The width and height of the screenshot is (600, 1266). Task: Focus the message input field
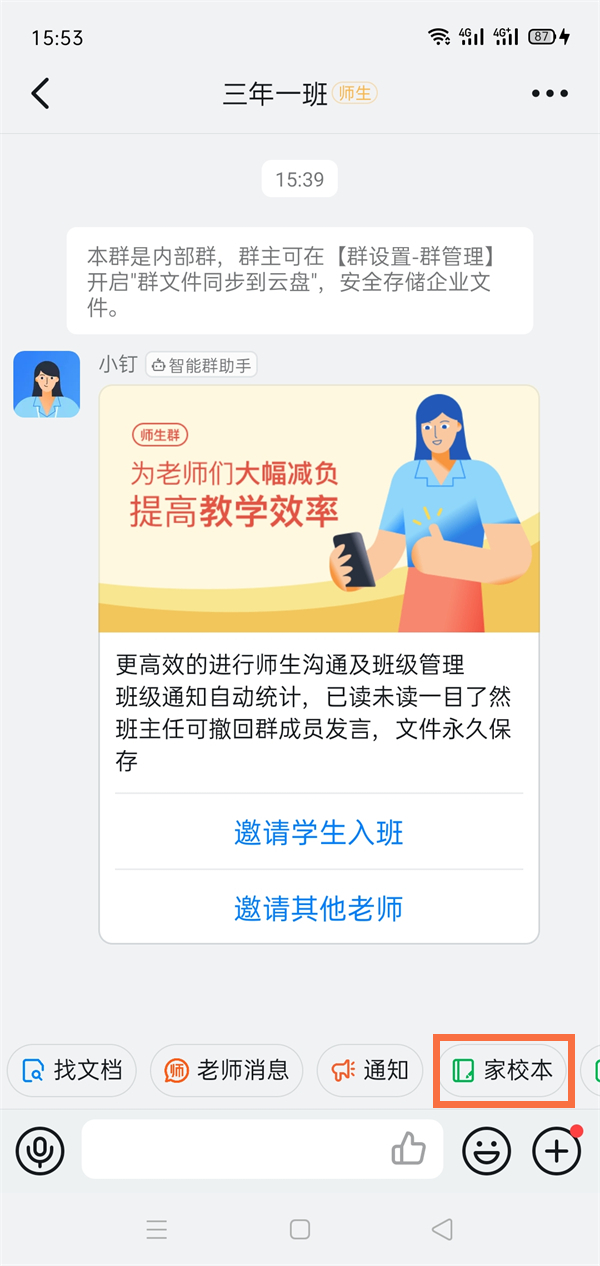(x=230, y=1149)
